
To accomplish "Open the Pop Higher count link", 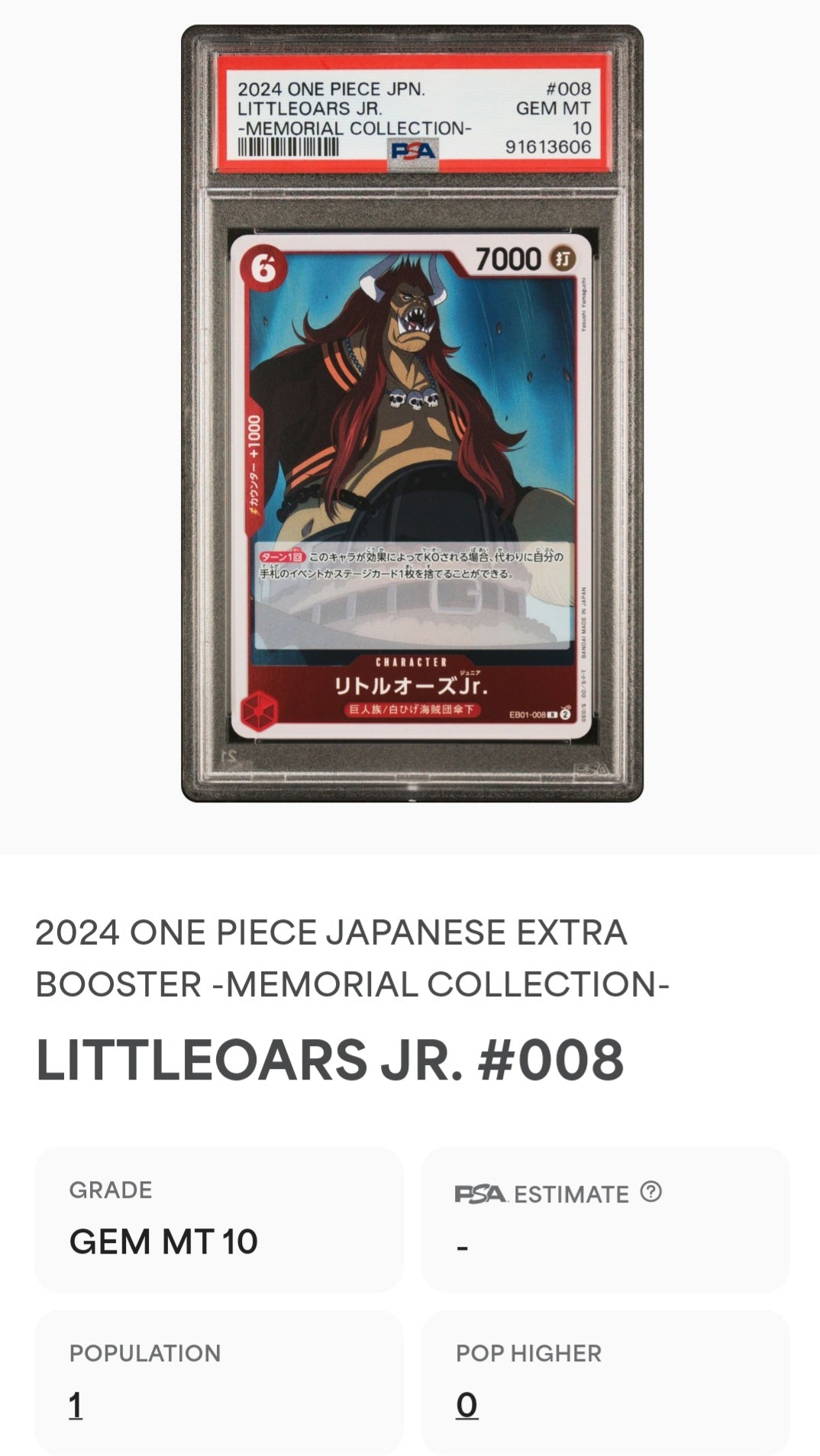I will (466, 1405).
